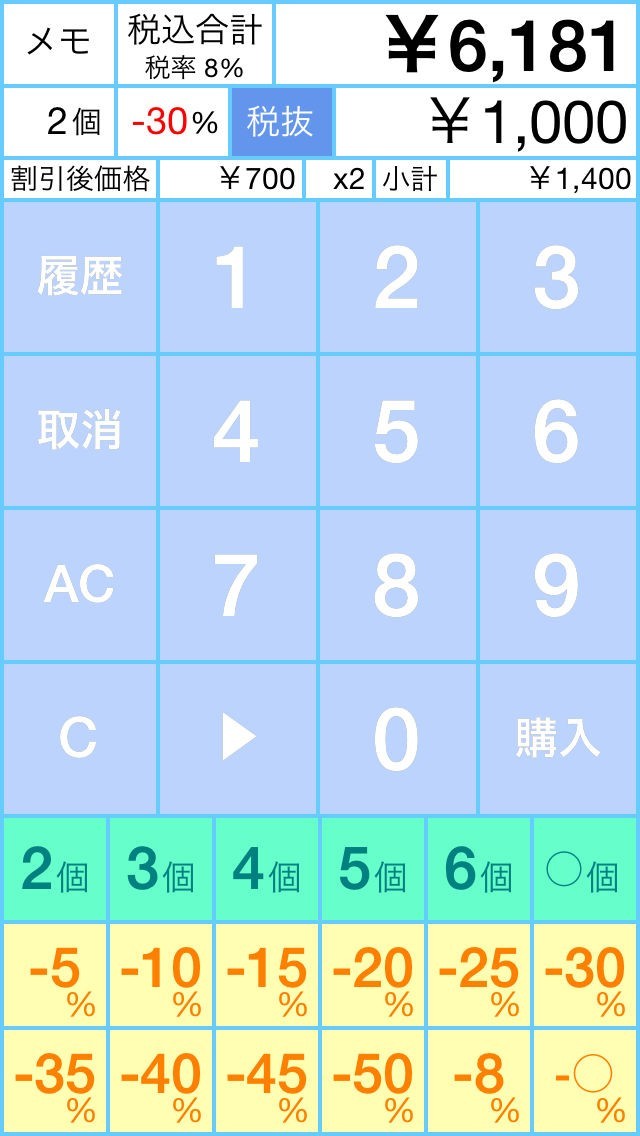Choose the custom -○% discount
Image resolution: width=640 pixels, height=1136 pixels.
coord(584,1082)
